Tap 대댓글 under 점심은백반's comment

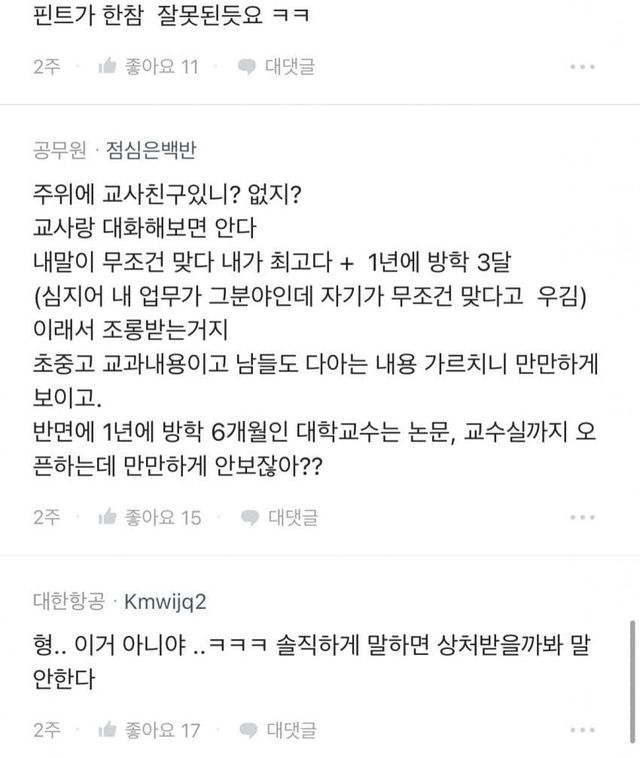[279, 517]
